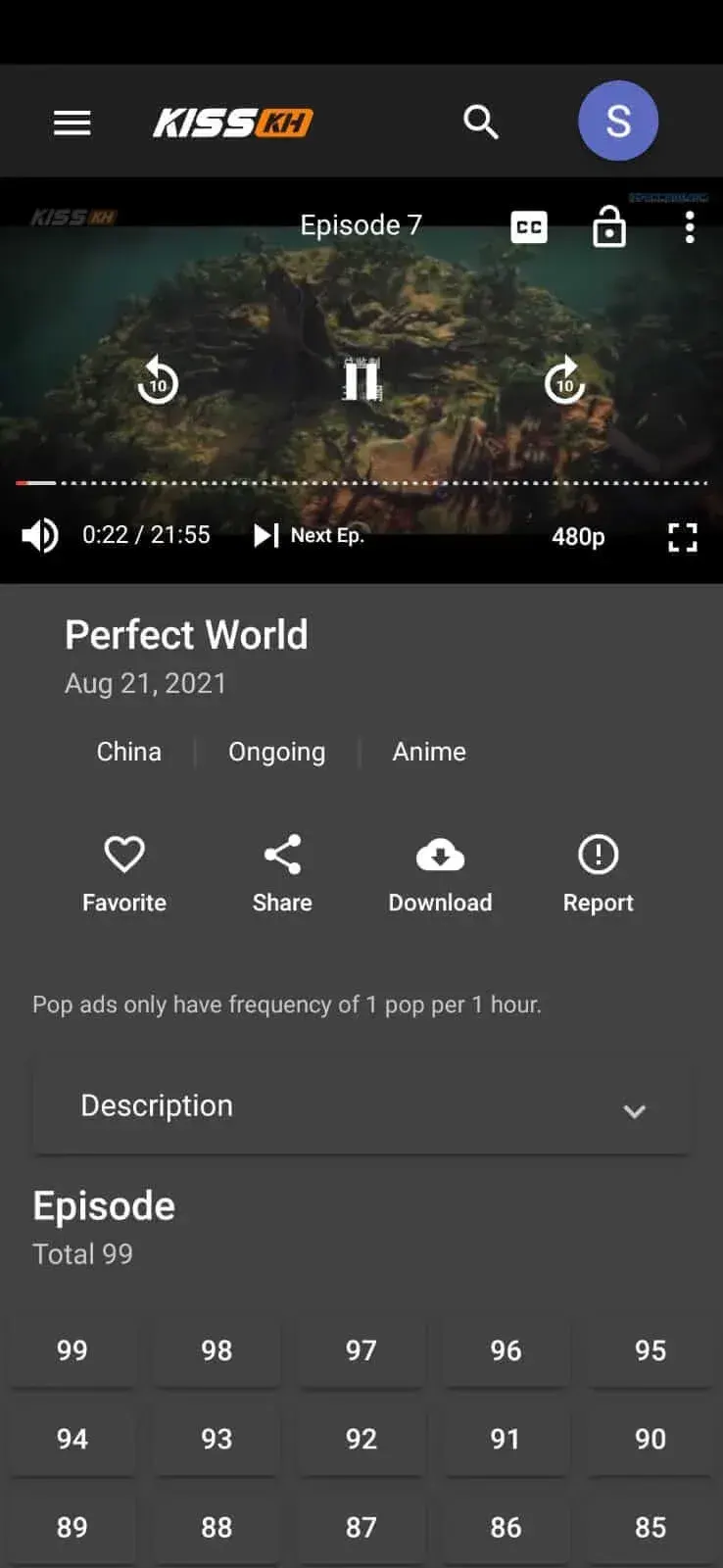Enter fullscreen mode
Image resolution: width=723 pixels, height=1568 pixels.
click(x=682, y=536)
